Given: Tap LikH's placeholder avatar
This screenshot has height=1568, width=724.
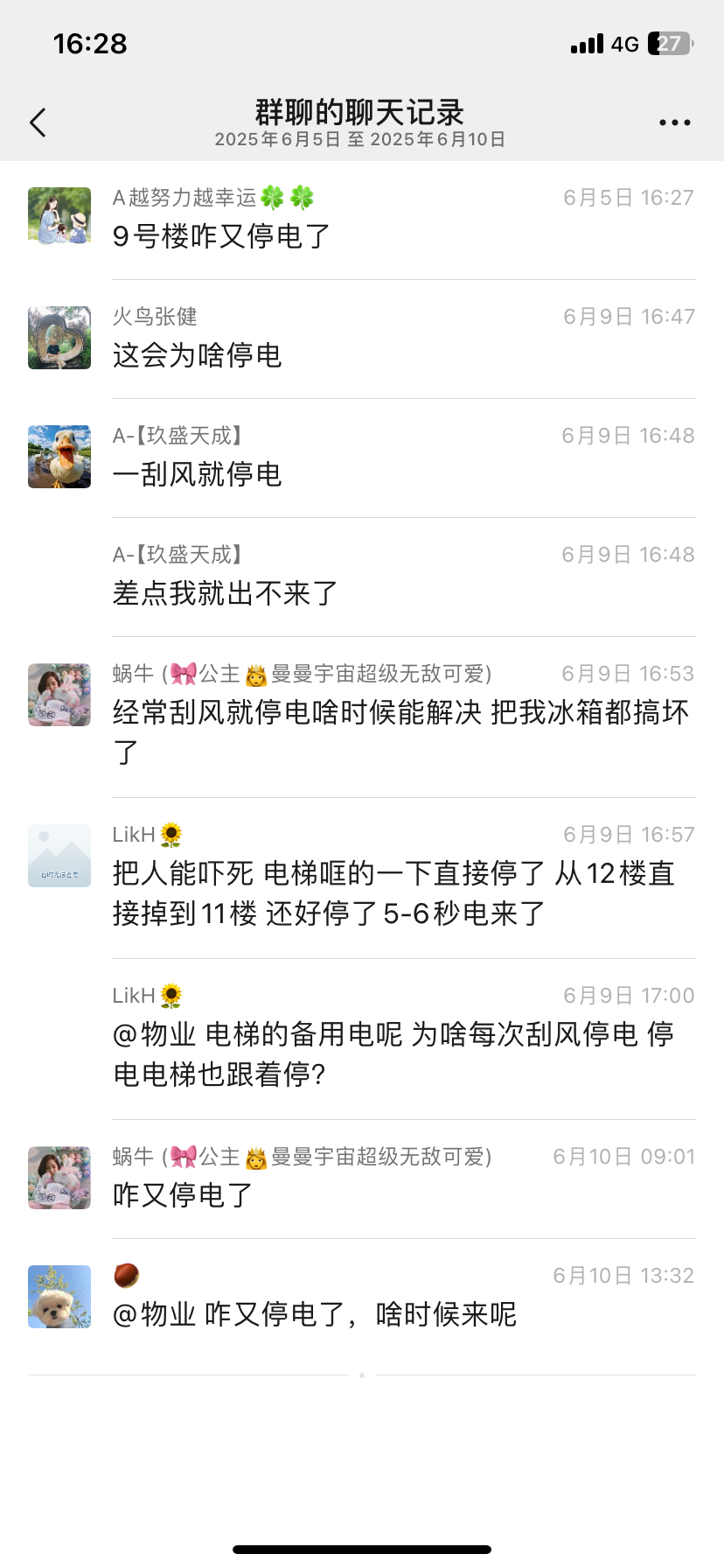Looking at the screenshot, I should (x=59, y=856).
